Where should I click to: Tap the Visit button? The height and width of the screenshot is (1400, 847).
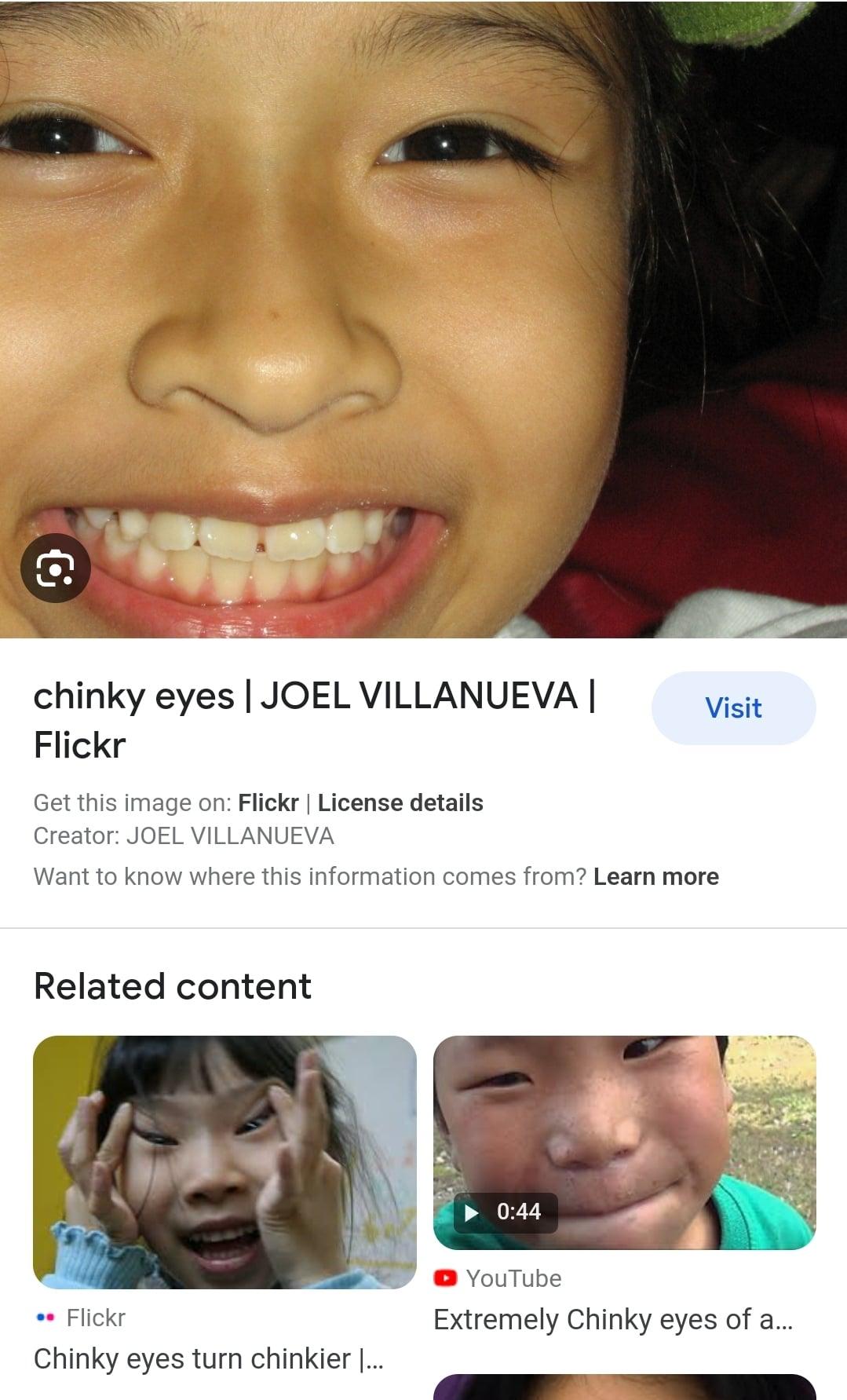733,707
